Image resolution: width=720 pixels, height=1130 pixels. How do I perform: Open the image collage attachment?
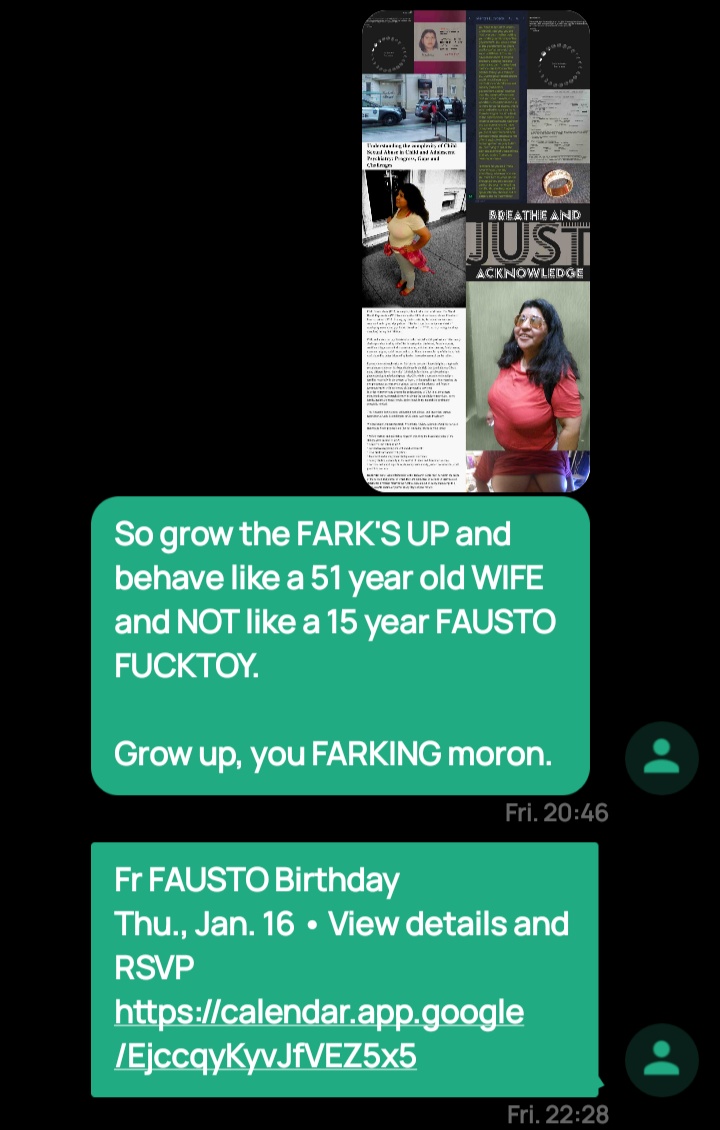pyautogui.click(x=476, y=250)
